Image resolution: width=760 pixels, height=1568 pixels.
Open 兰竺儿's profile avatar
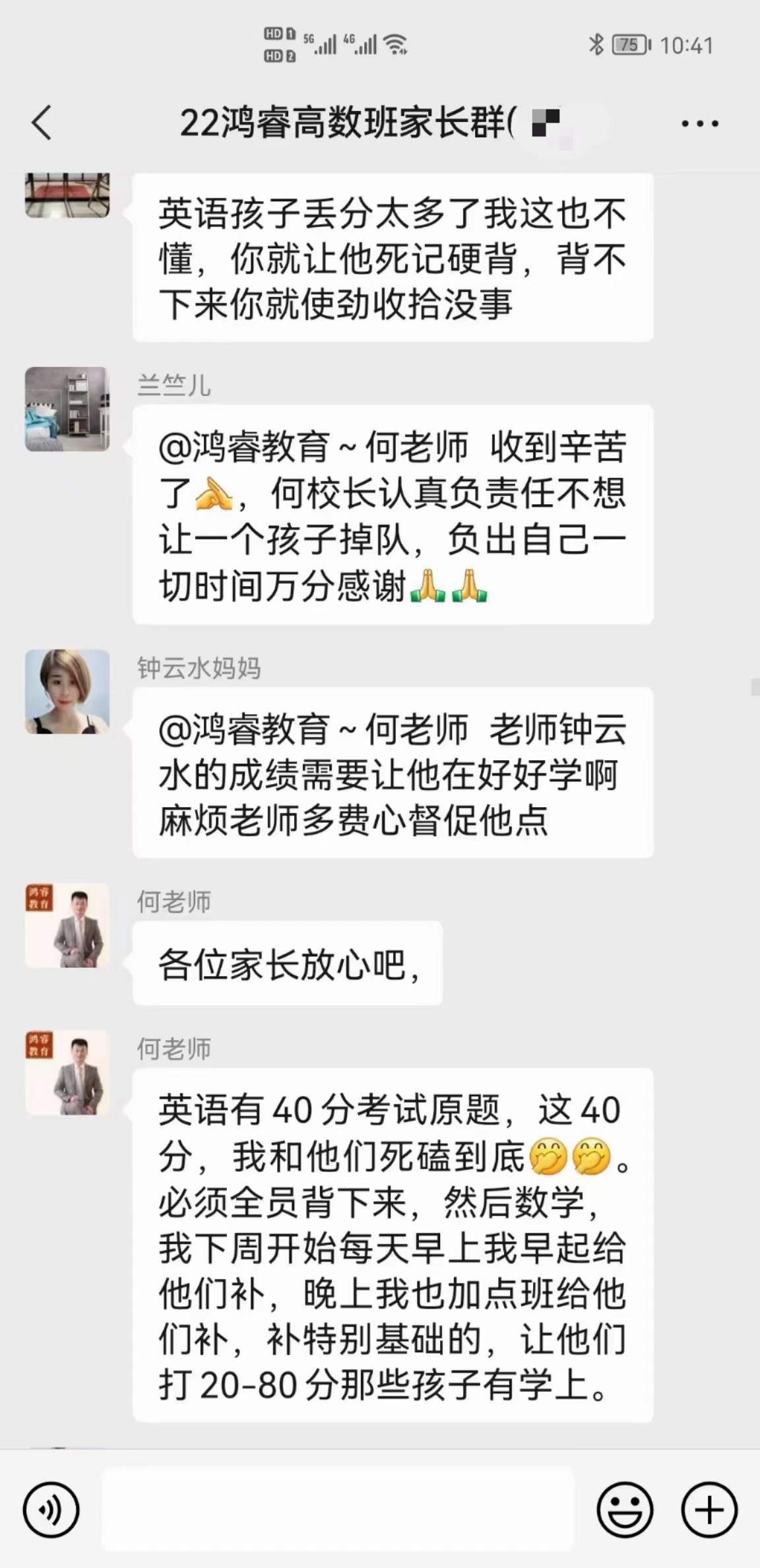pos(67,409)
